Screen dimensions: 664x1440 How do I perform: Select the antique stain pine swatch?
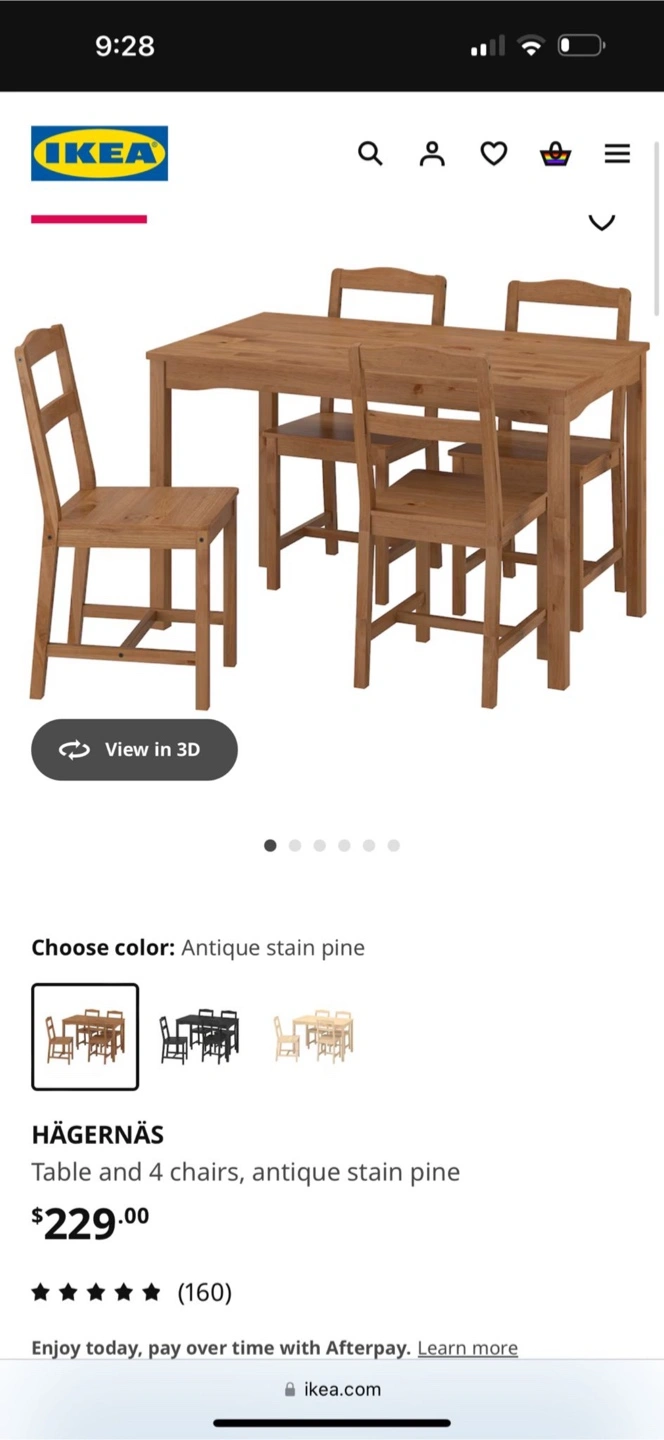85,1036
